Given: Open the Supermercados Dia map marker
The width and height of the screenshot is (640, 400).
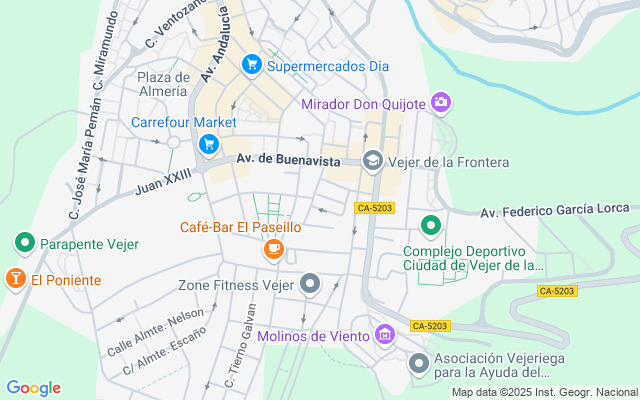Looking at the screenshot, I should 251,66.
